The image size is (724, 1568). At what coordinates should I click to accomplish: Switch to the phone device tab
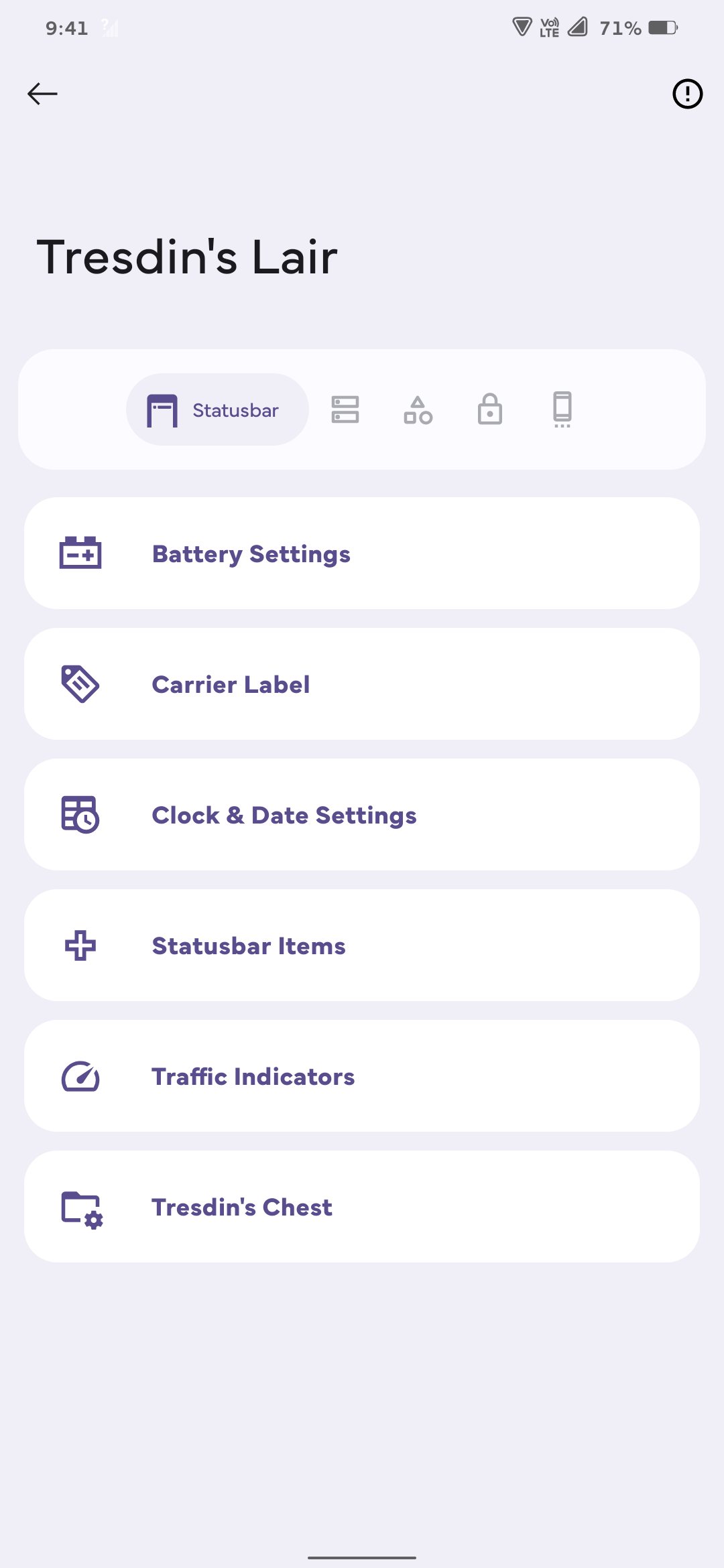click(562, 409)
